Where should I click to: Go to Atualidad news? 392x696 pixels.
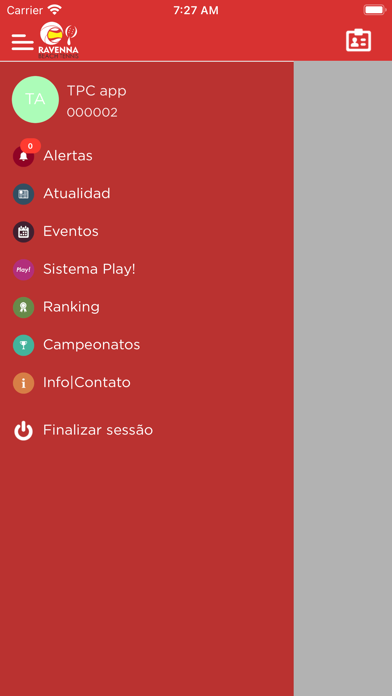click(147, 194)
